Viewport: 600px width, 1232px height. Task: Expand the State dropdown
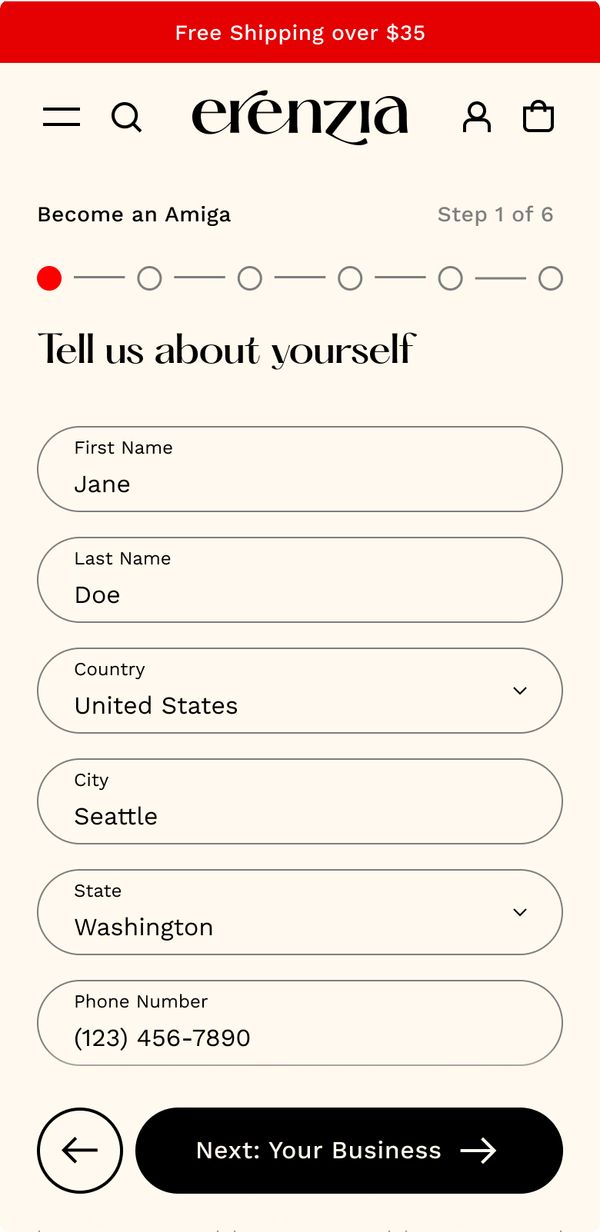[x=300, y=913]
